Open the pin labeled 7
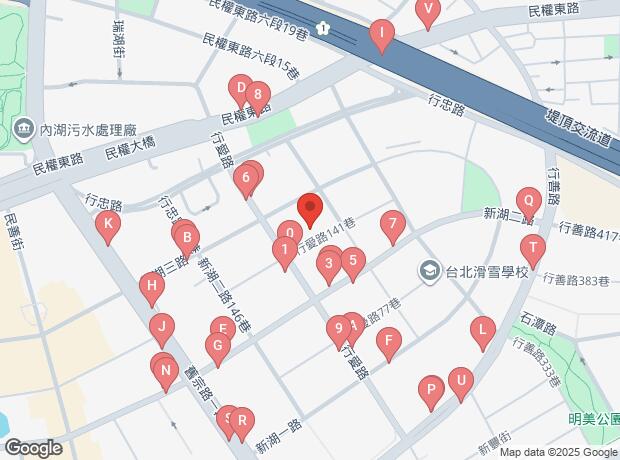The image size is (620, 460). (393, 227)
